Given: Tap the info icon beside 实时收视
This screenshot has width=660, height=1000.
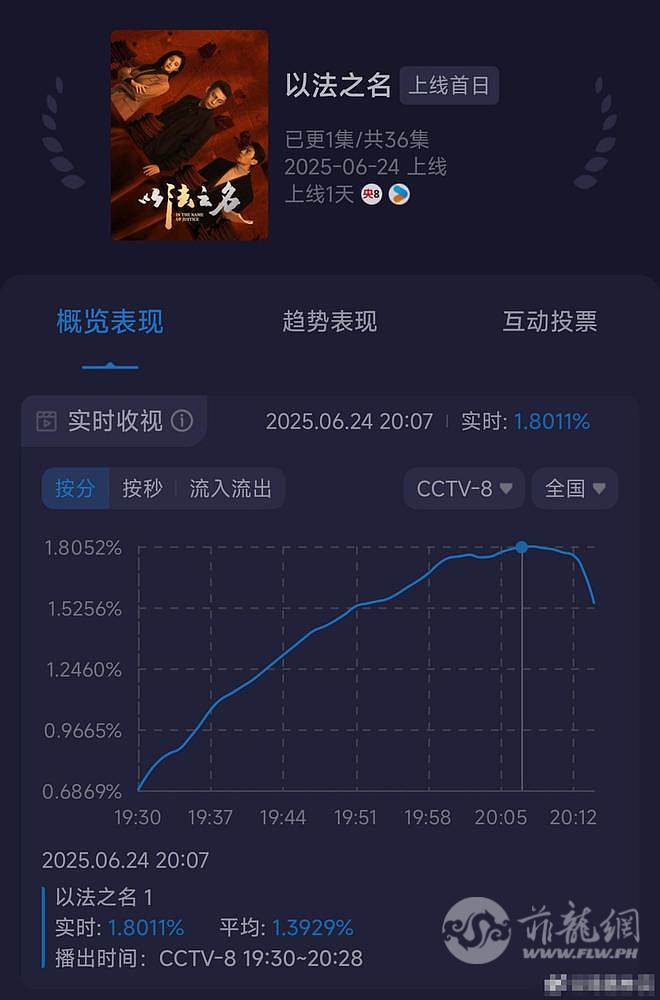Looking at the screenshot, I should [182, 421].
